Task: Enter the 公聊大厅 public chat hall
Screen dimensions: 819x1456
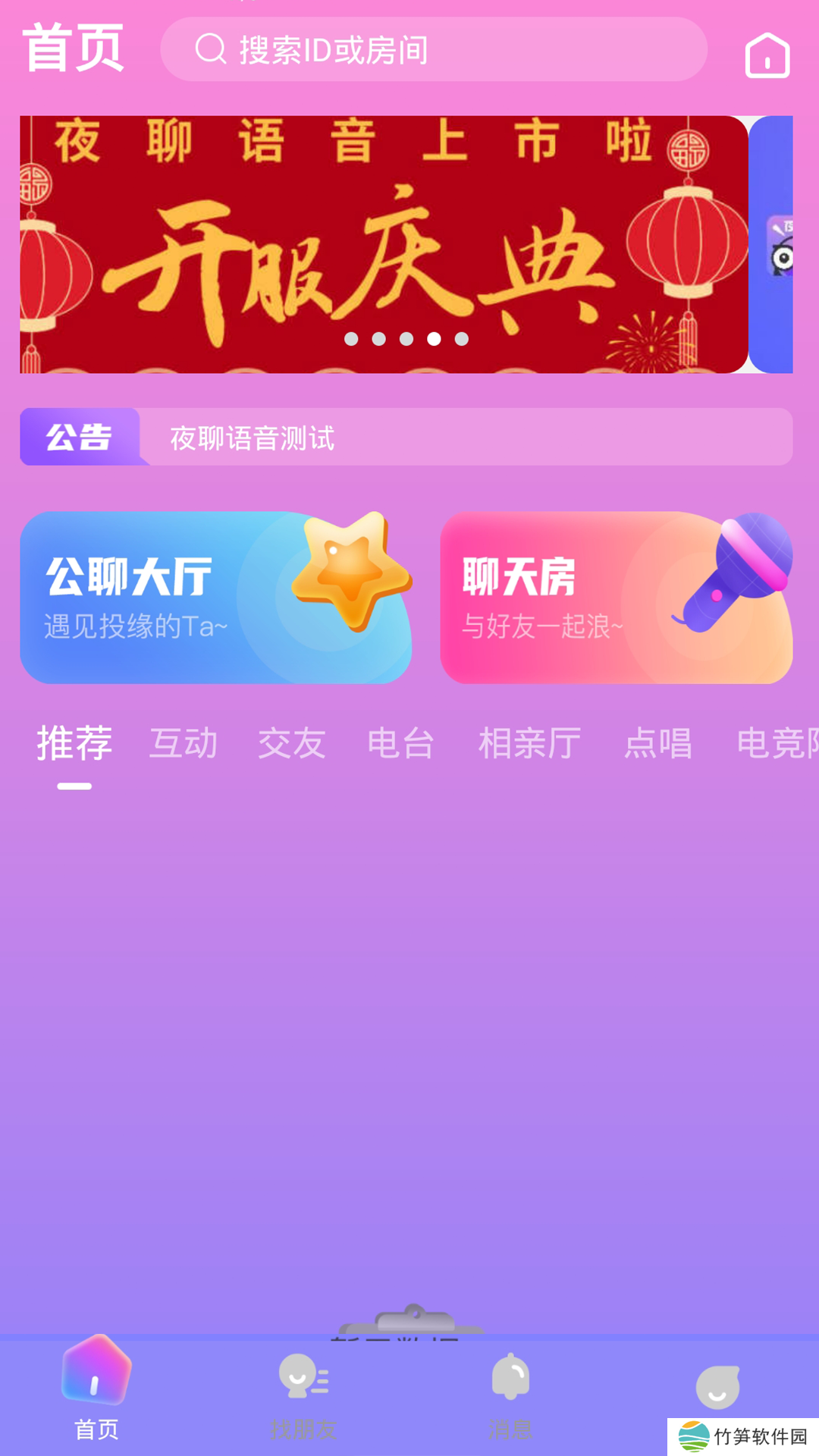Action: (215, 598)
